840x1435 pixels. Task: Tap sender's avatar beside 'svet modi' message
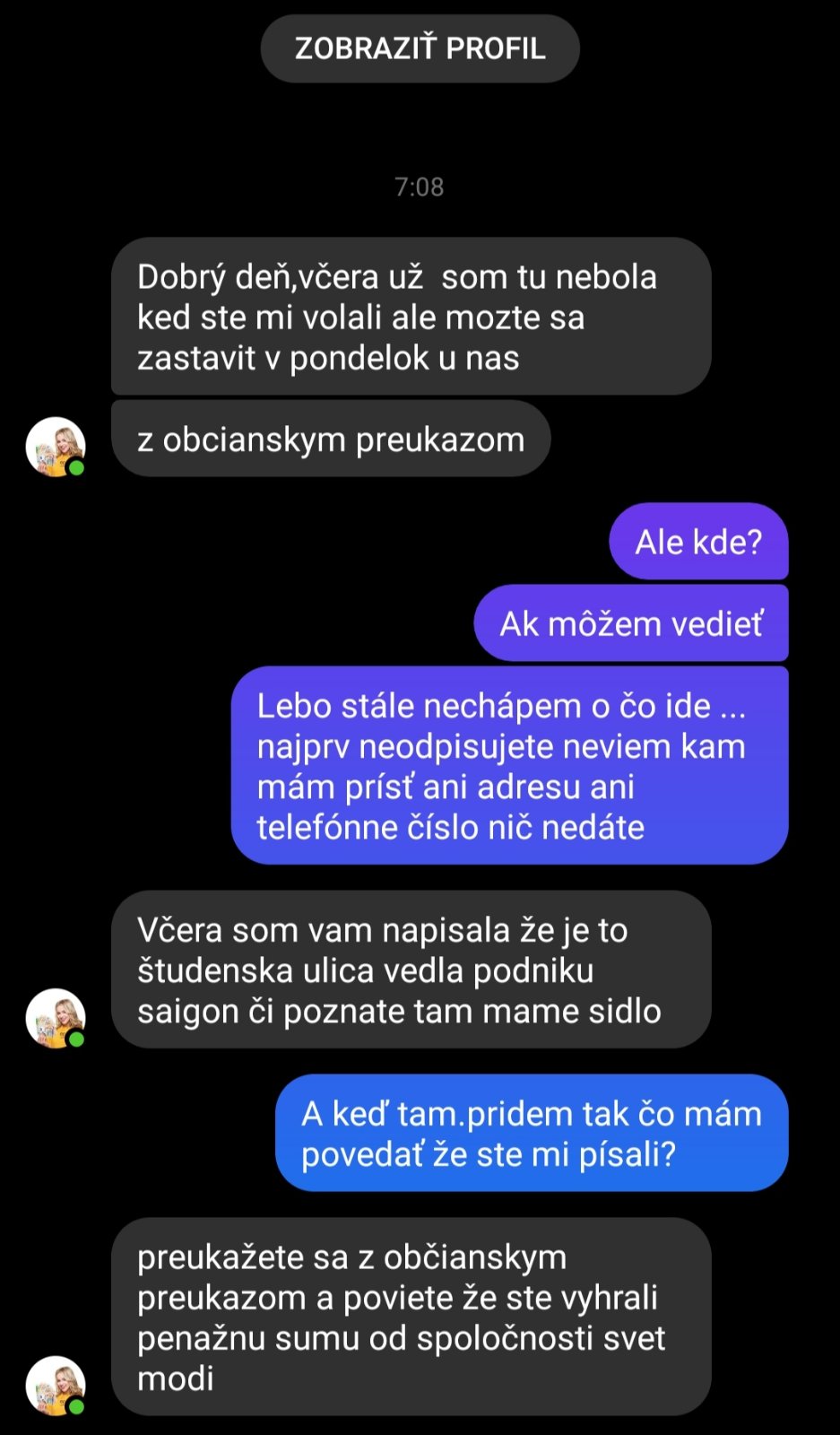coord(56,1385)
